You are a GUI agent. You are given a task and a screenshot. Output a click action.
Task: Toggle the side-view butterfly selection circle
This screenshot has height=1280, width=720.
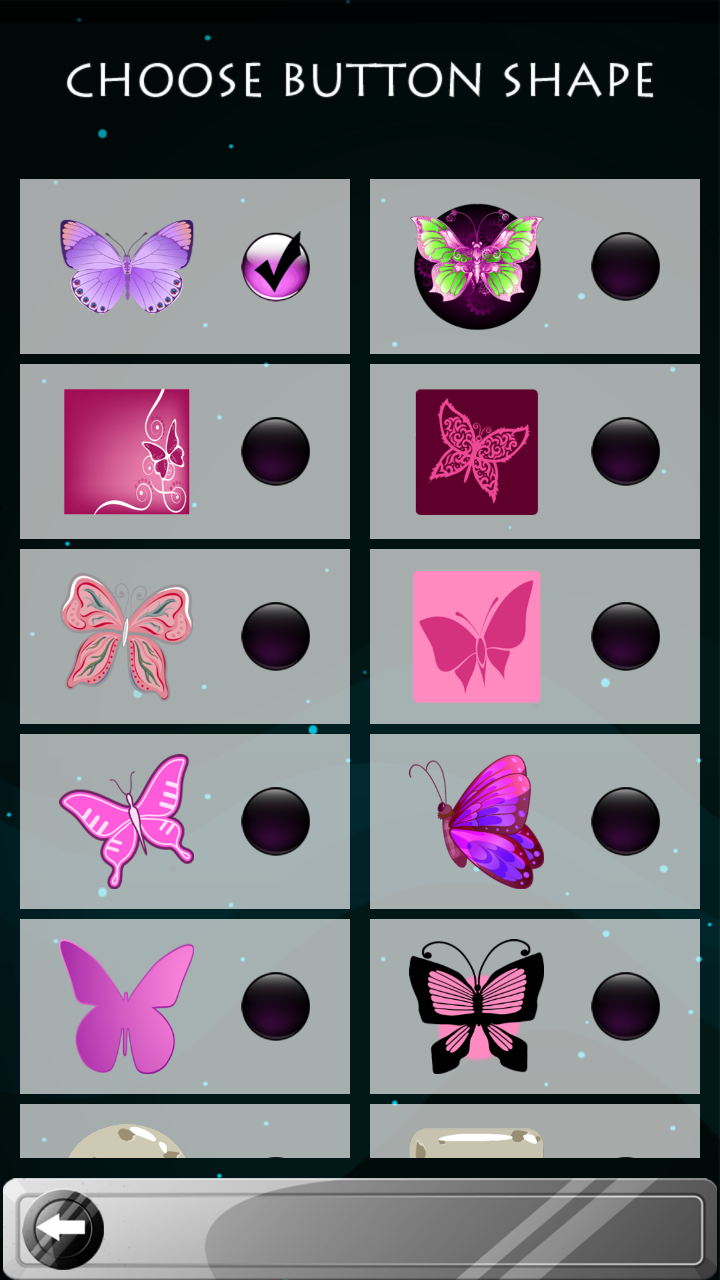[x=627, y=822]
